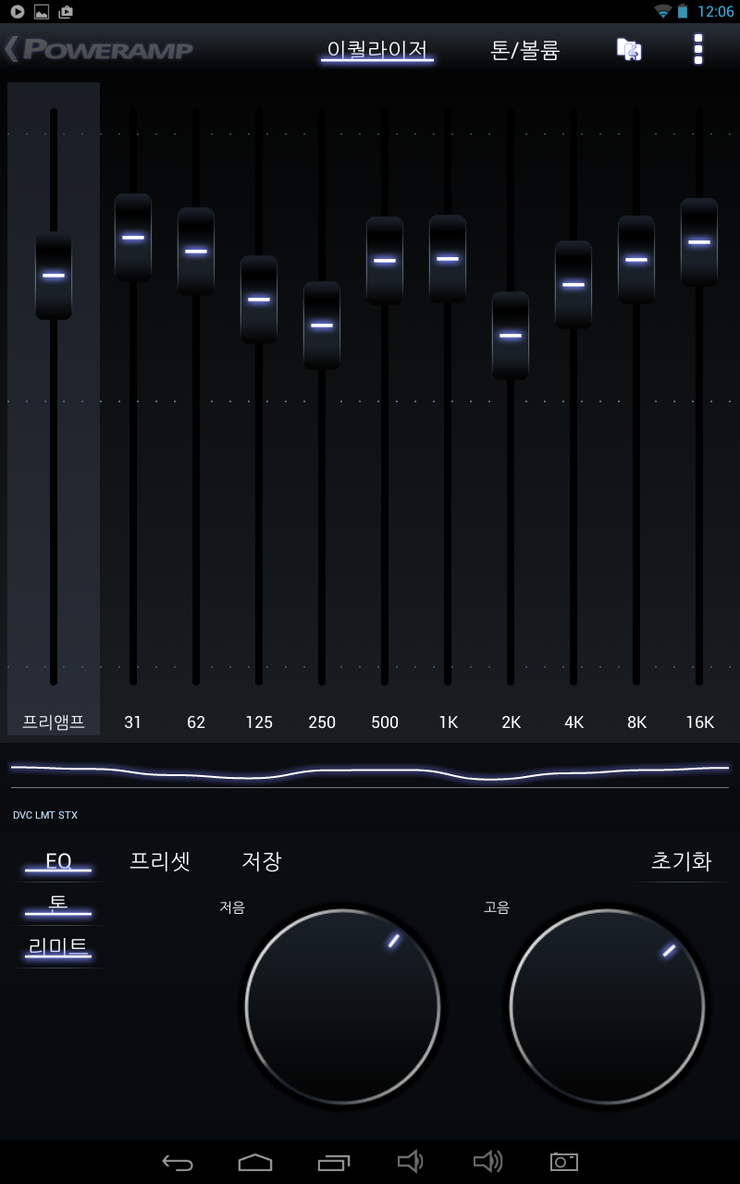The width and height of the screenshot is (740, 1184).
Task: Tap the 저음 bass knob
Action: (342, 1006)
